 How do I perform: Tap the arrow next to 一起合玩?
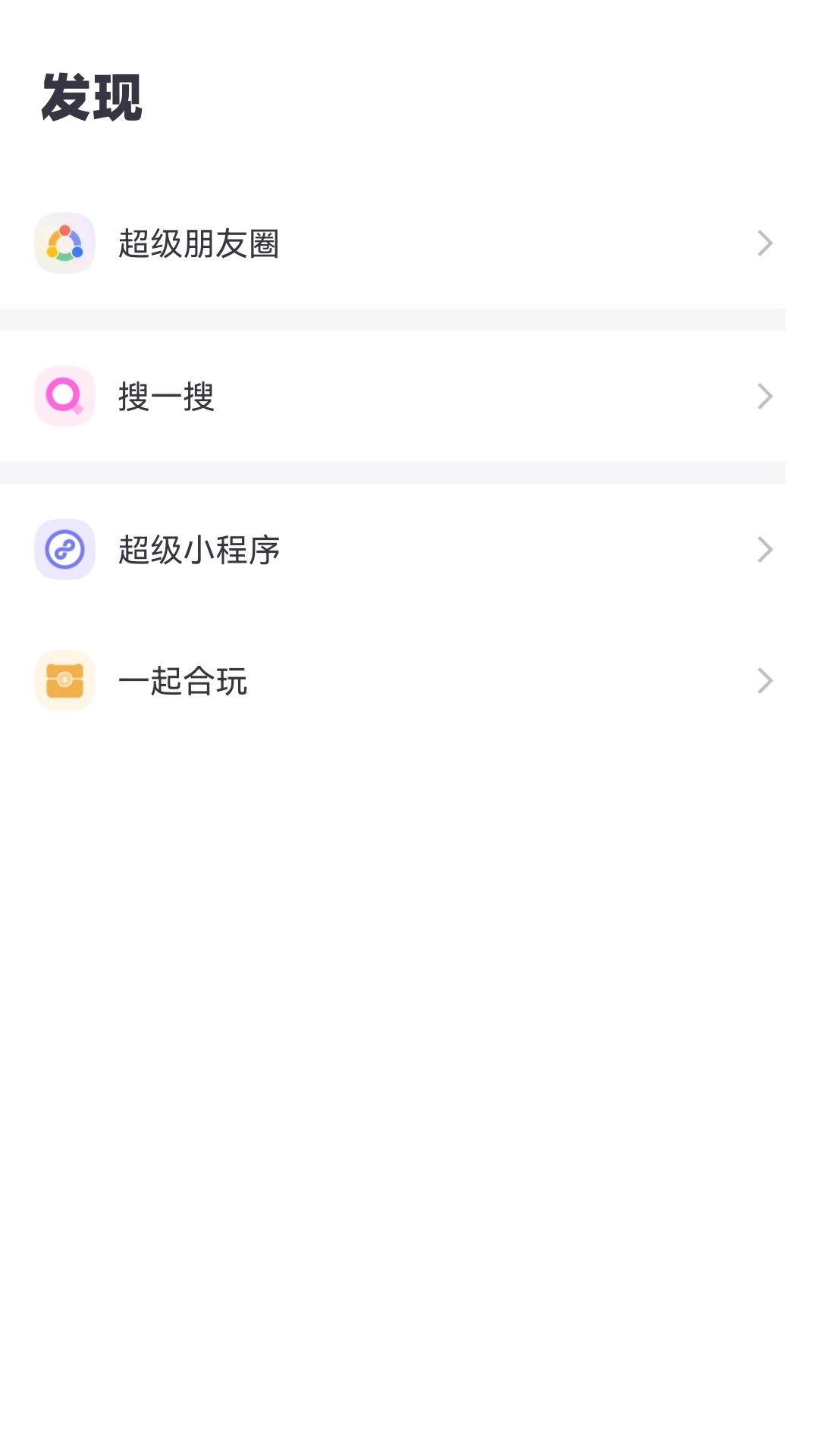point(765,680)
